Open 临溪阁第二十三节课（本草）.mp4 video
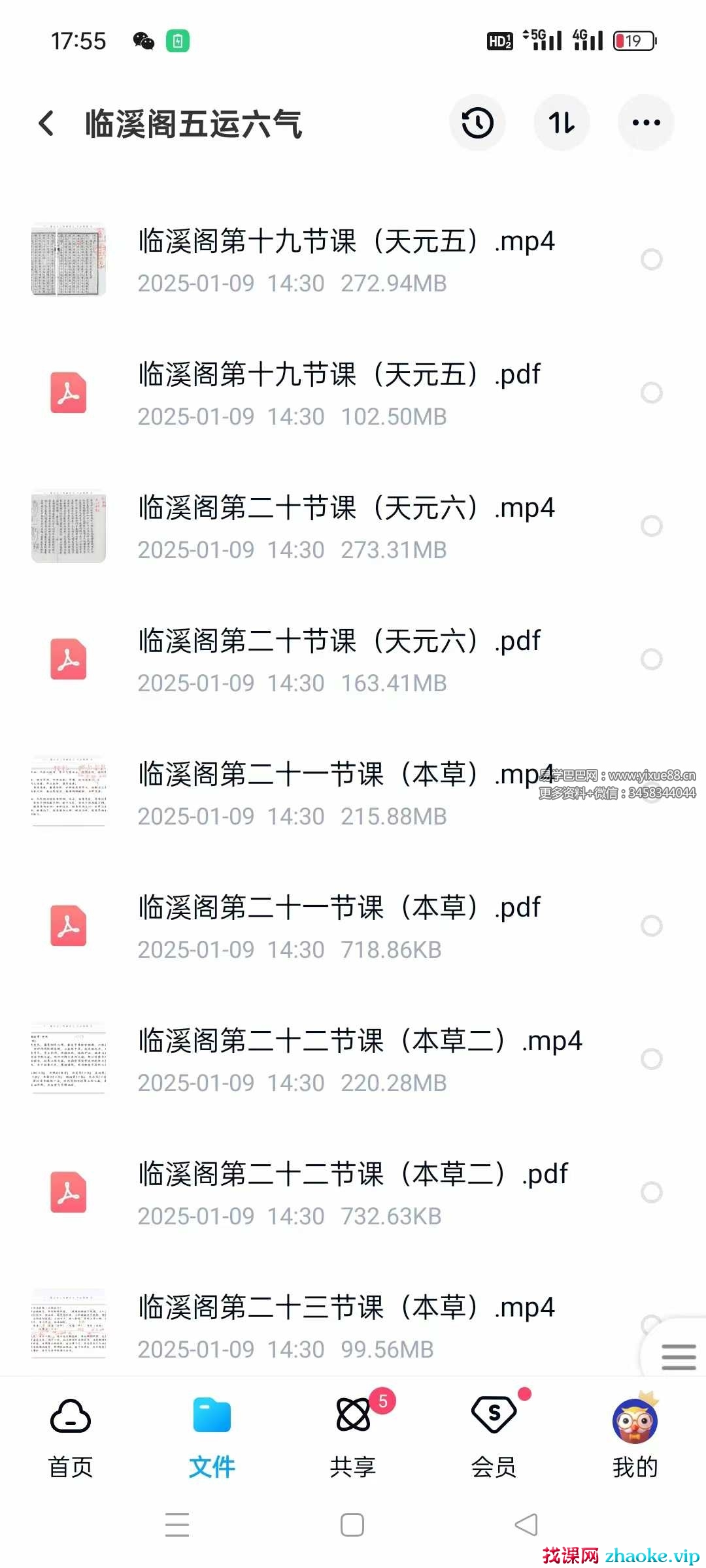The height and width of the screenshot is (1568, 706). click(346, 1308)
